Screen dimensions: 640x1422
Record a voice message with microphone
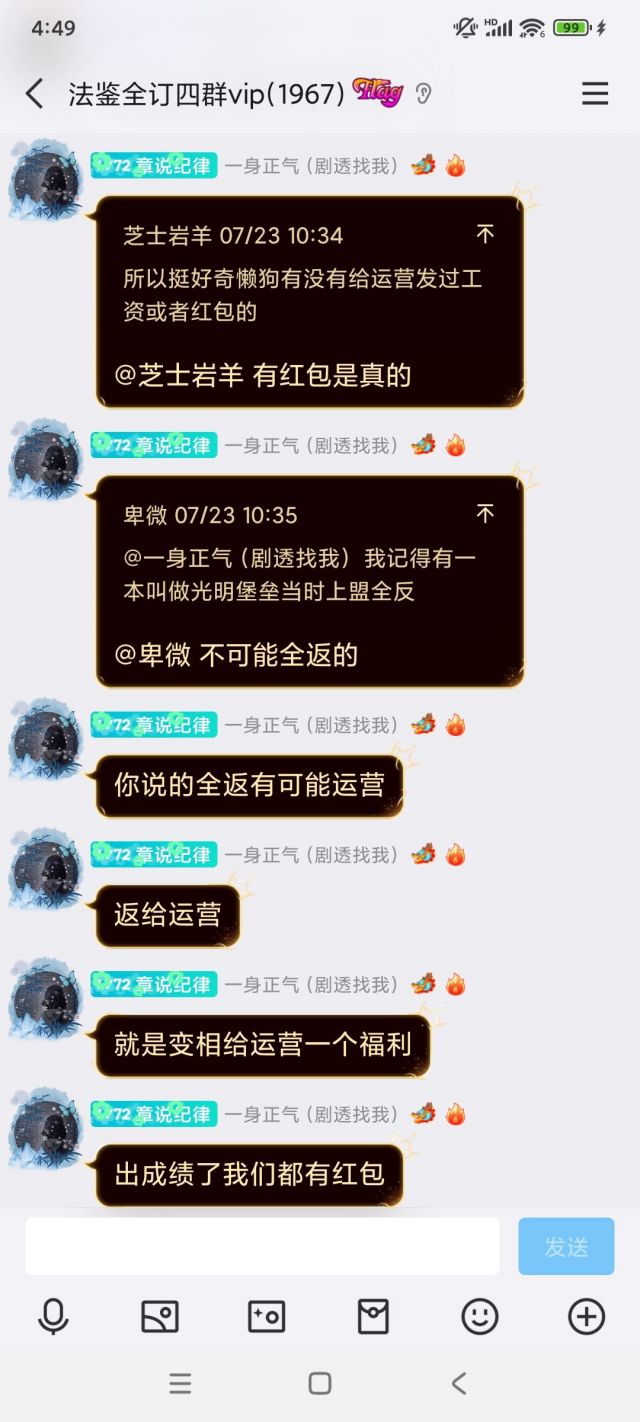(53, 1317)
